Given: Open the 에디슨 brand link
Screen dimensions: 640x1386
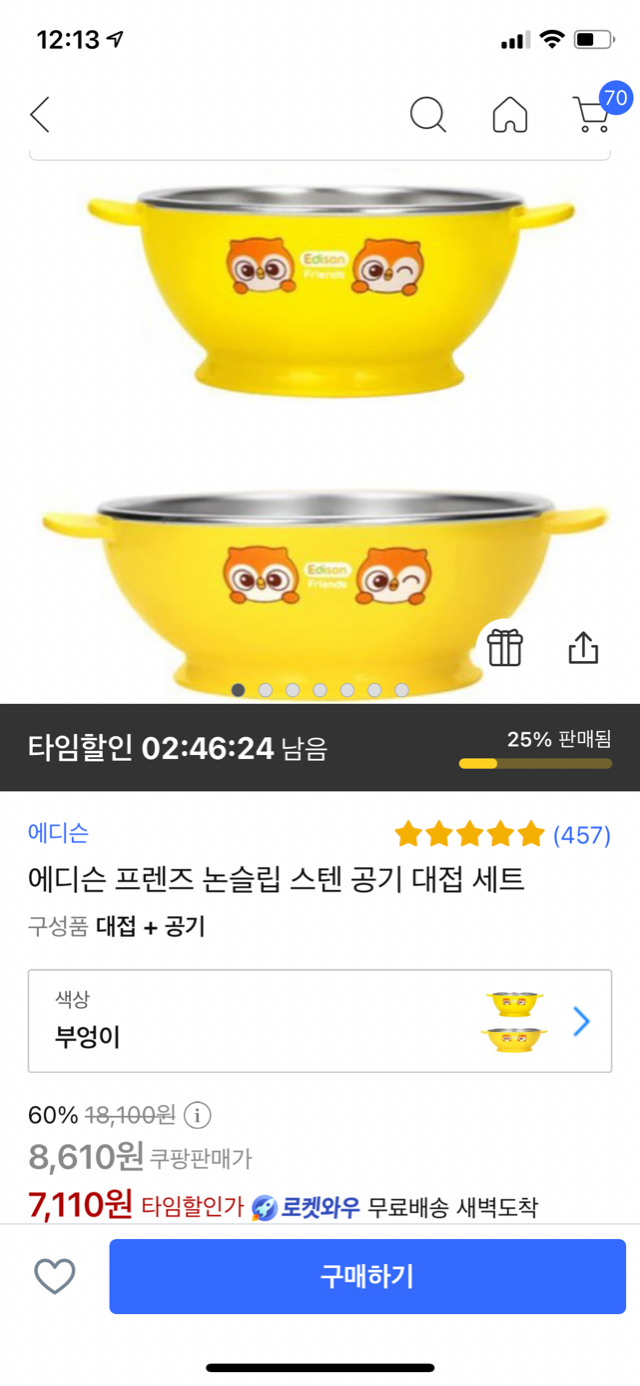Looking at the screenshot, I should pos(58,833).
